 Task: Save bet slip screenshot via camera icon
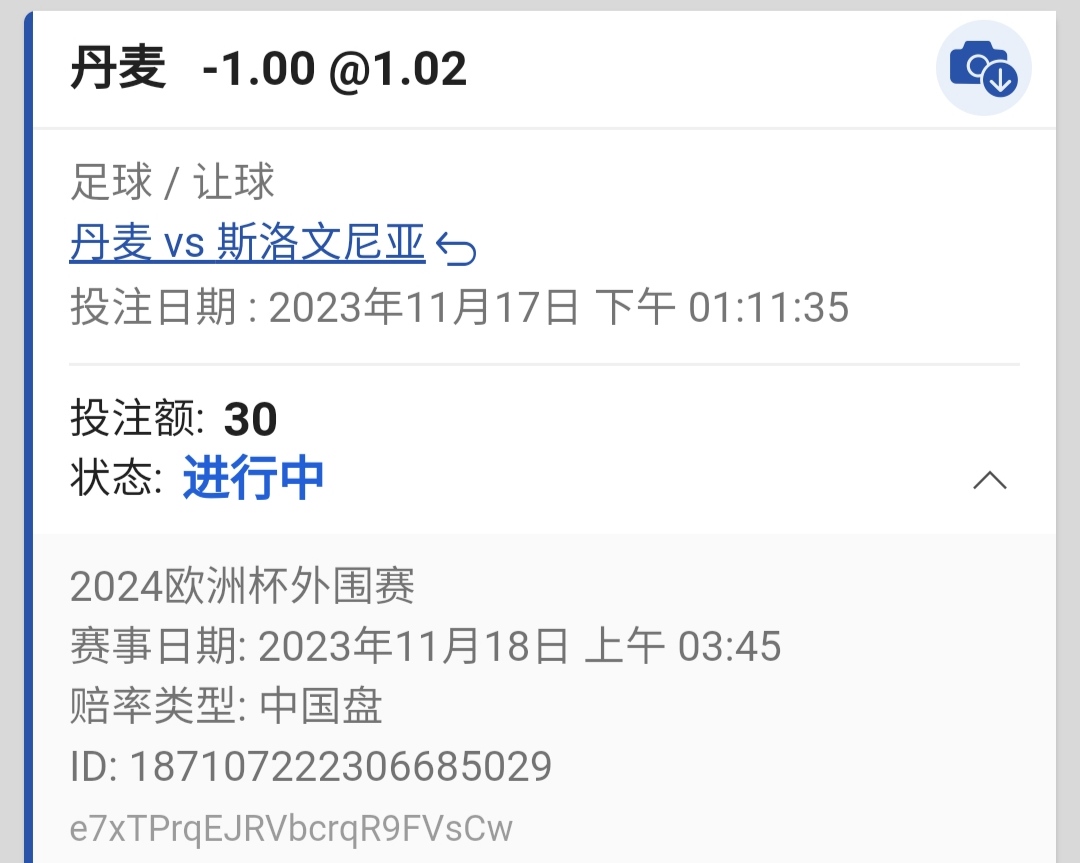[983, 69]
